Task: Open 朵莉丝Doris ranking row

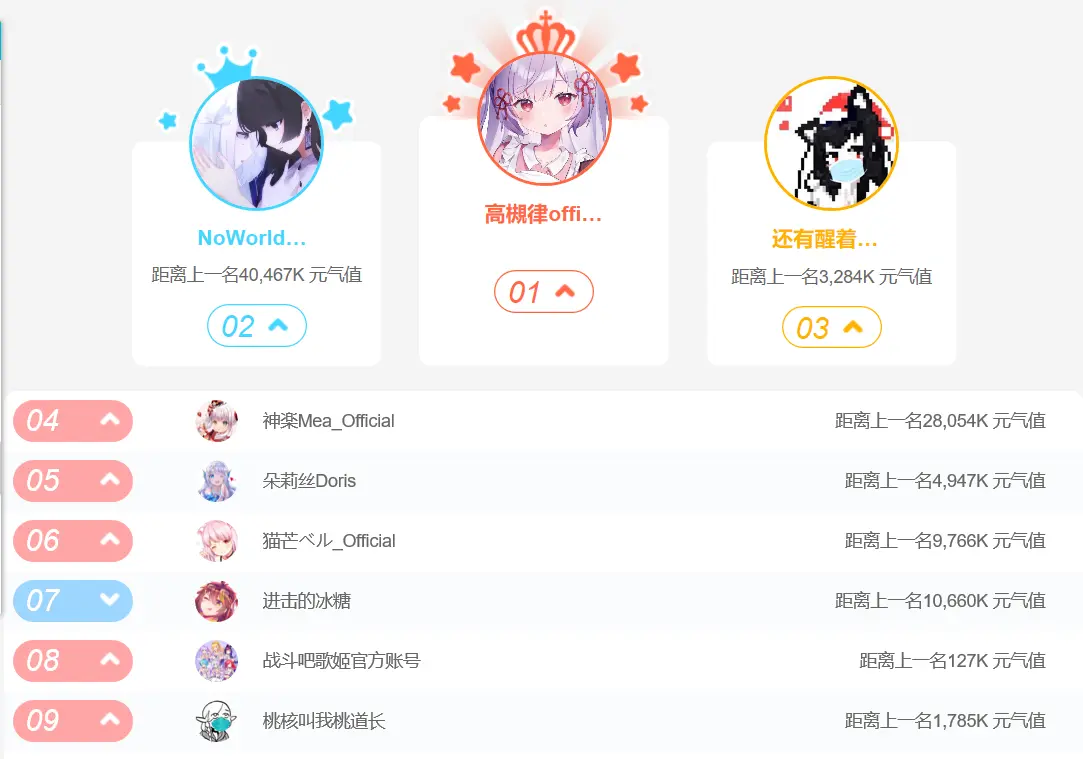Action: point(543,481)
